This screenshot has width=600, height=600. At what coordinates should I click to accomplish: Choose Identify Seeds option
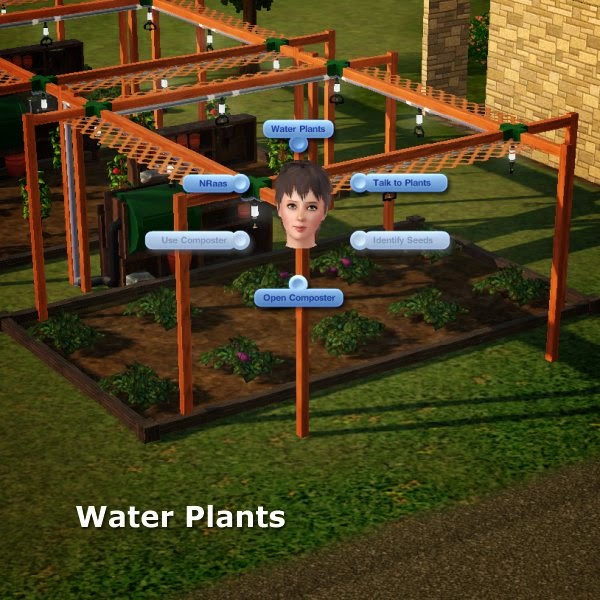coord(401,240)
